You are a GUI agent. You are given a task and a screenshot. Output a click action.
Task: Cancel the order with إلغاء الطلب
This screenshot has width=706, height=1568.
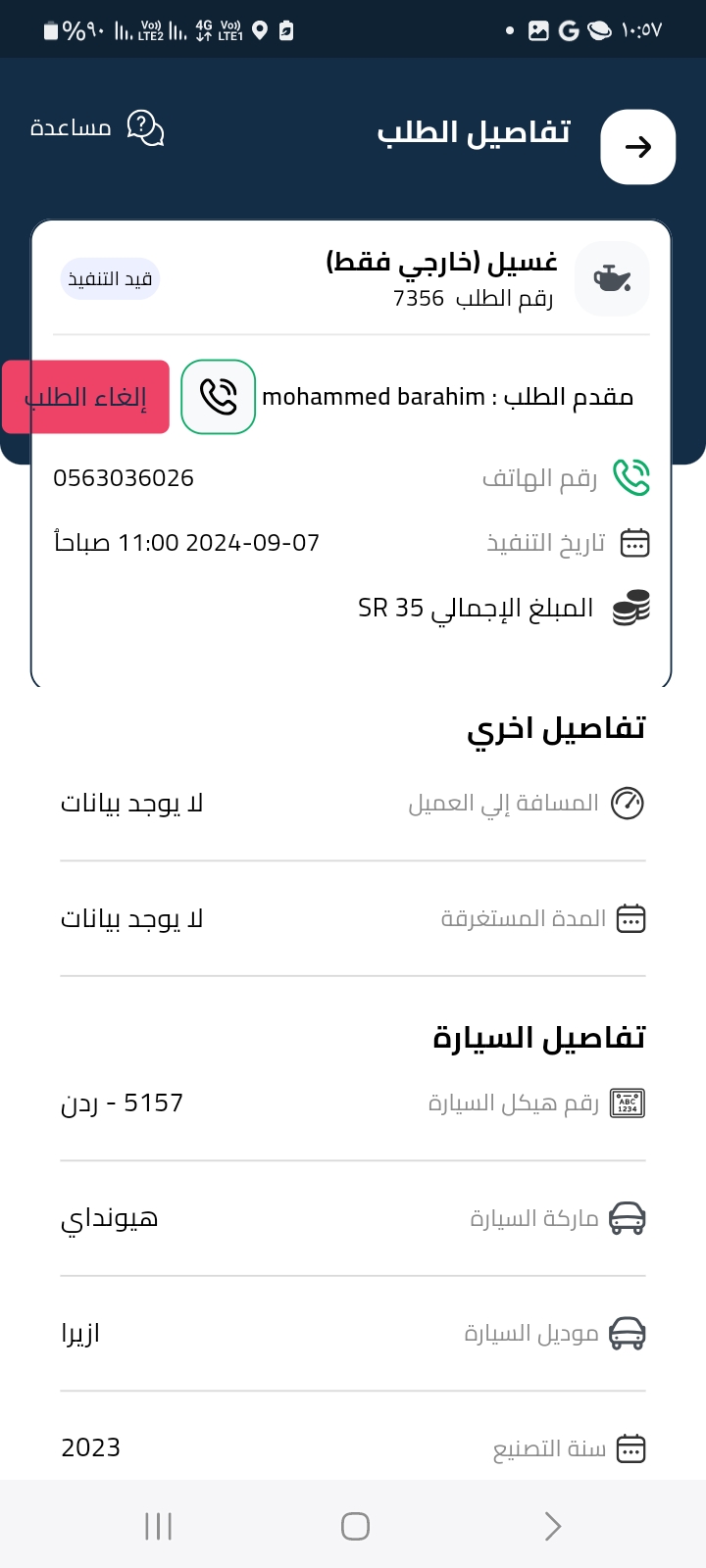pos(85,397)
